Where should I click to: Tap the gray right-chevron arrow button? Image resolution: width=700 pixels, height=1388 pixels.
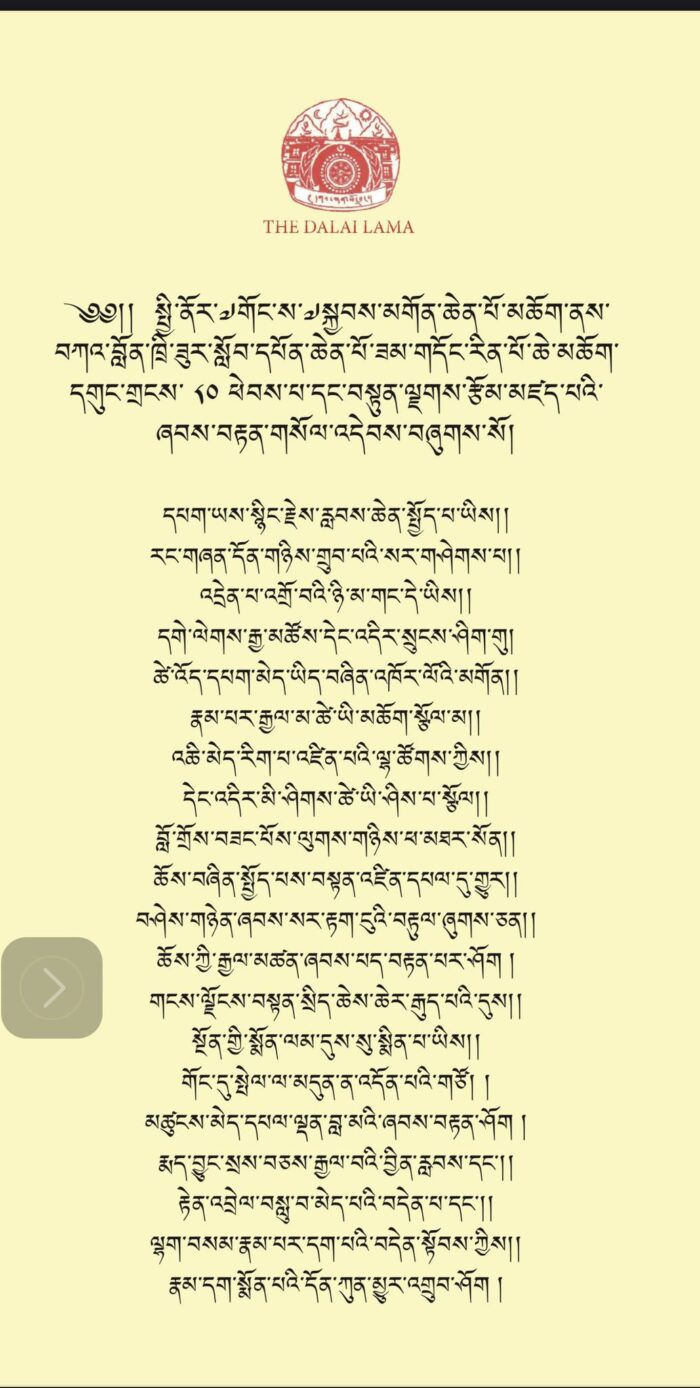(52, 987)
